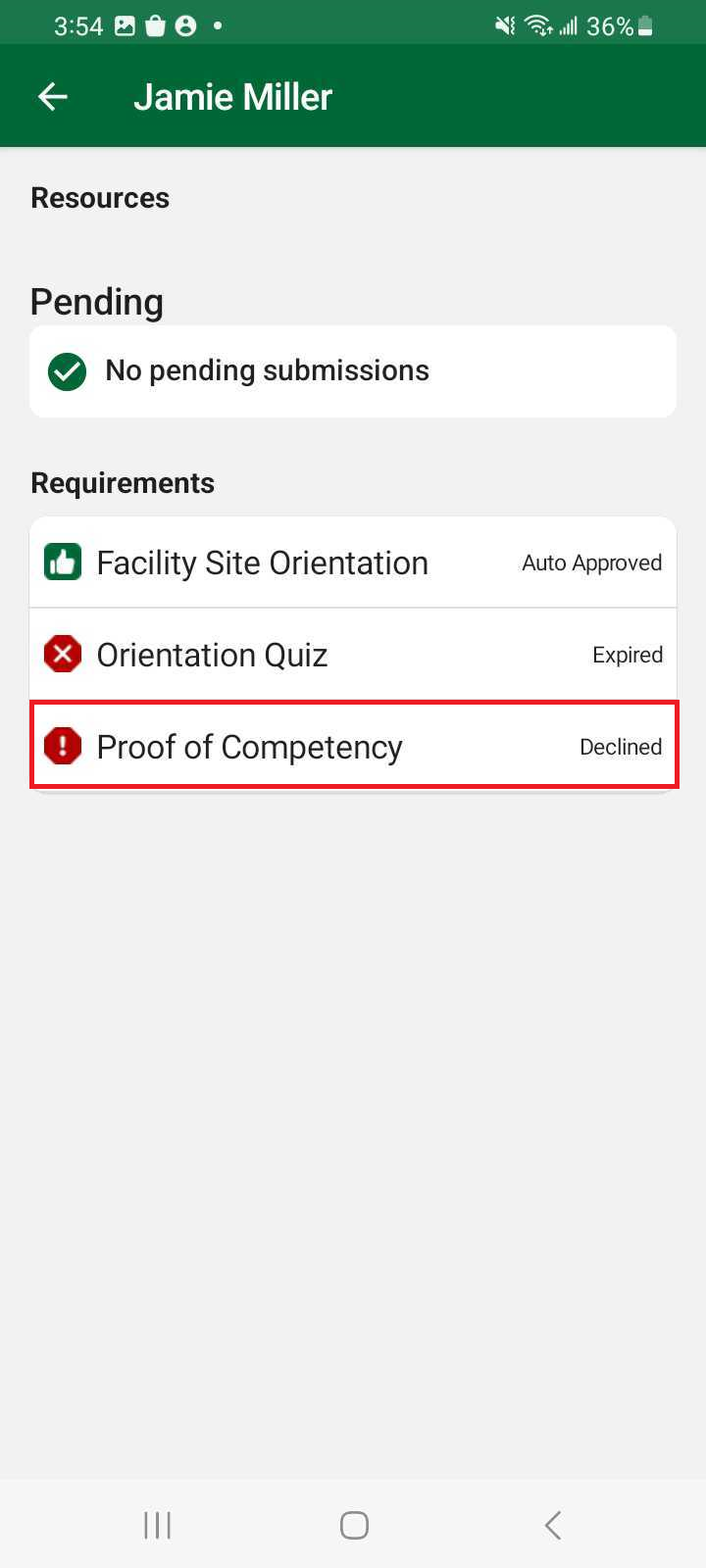Open the recent apps overview
This screenshot has width=706, height=1568.
157,1525
